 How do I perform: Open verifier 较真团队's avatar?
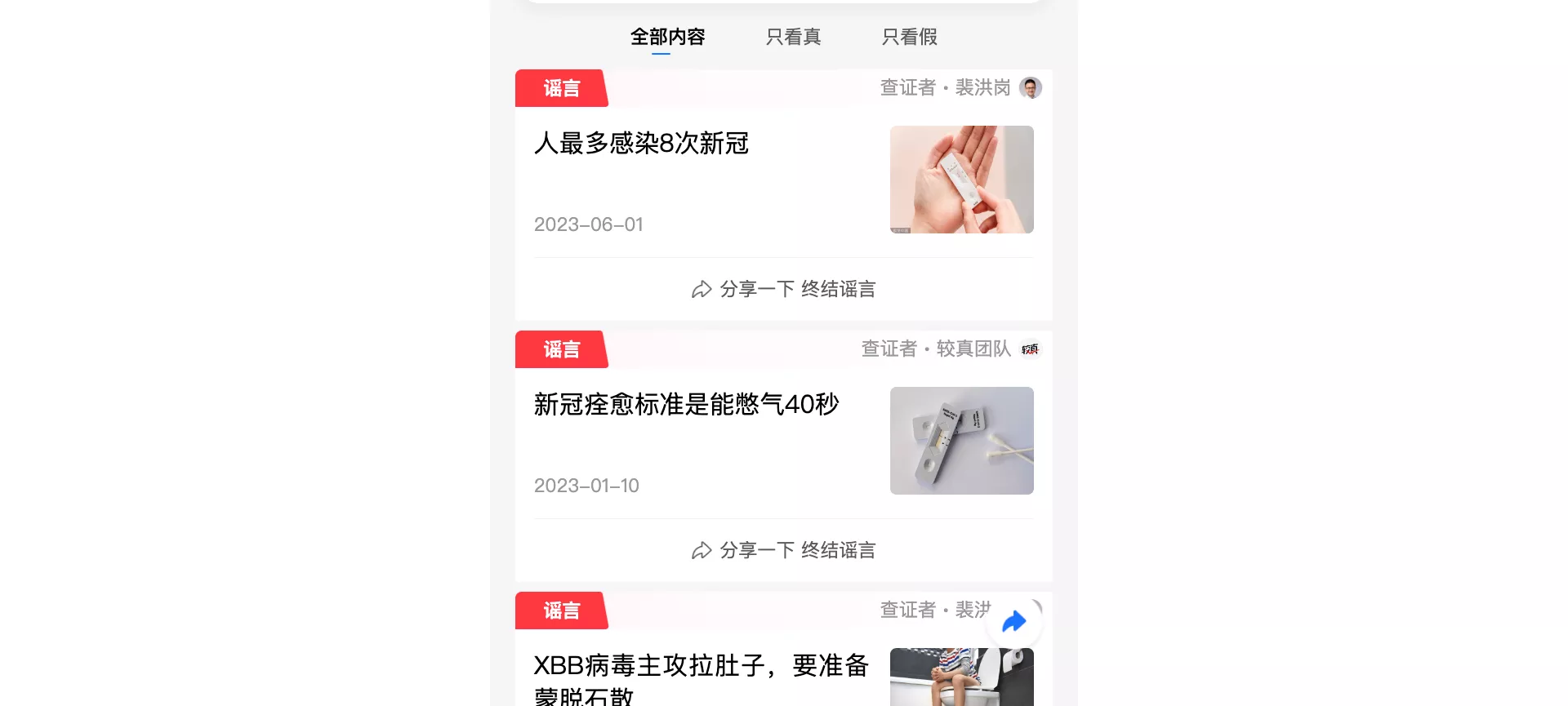point(1031,349)
